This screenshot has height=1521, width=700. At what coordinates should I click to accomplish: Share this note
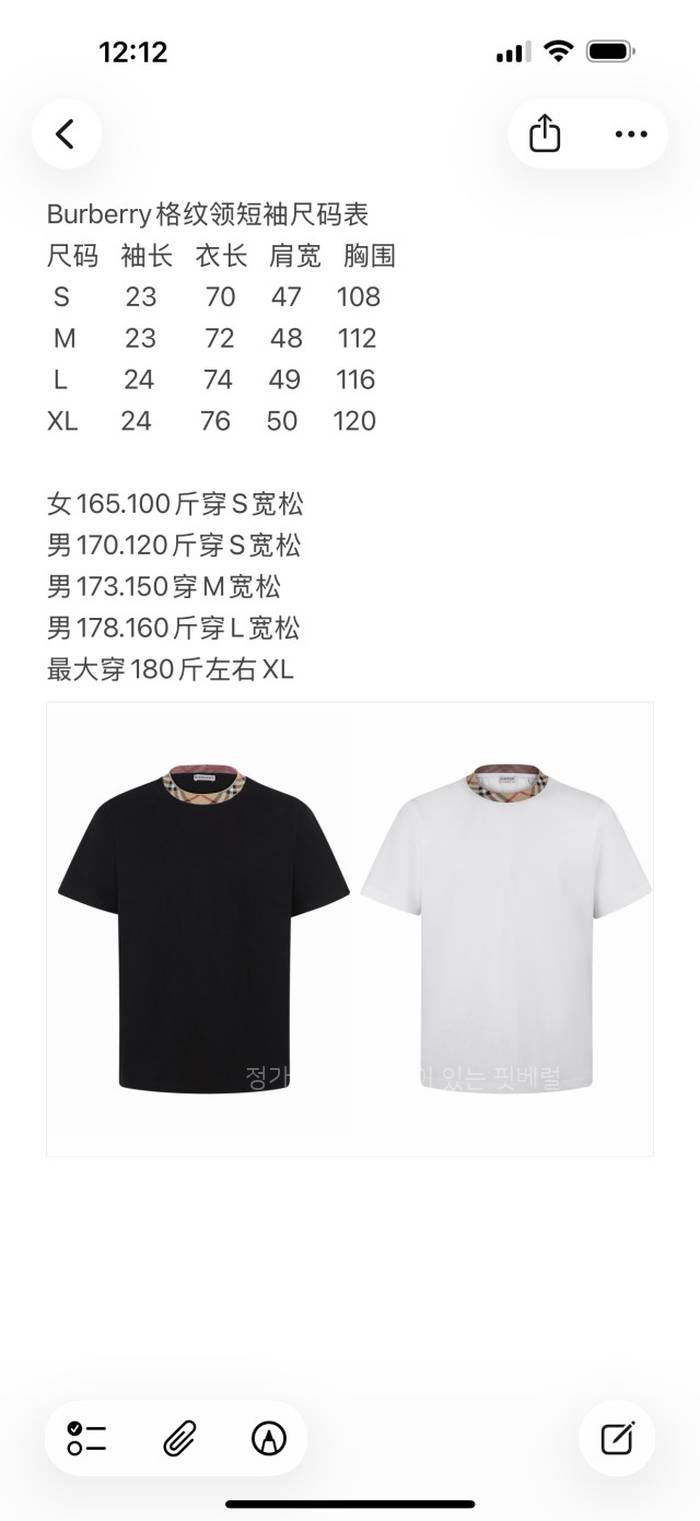click(x=545, y=134)
